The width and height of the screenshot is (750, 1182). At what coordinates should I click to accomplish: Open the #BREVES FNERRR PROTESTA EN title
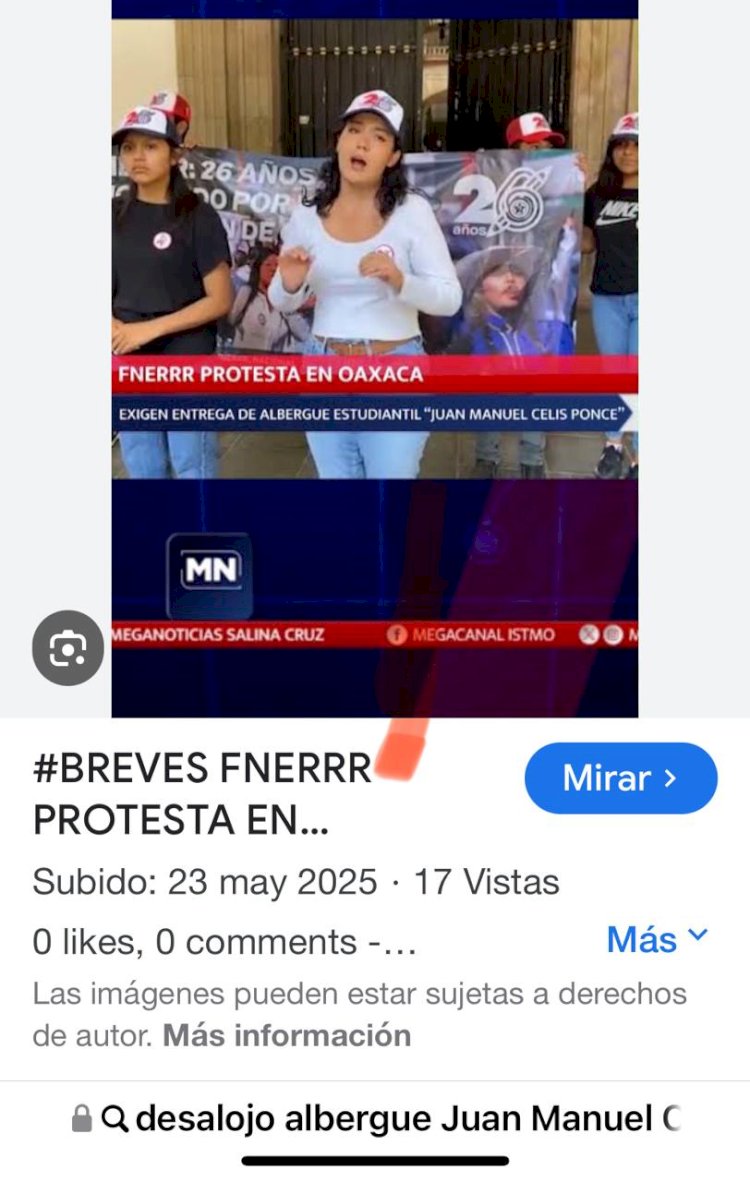pos(202,794)
